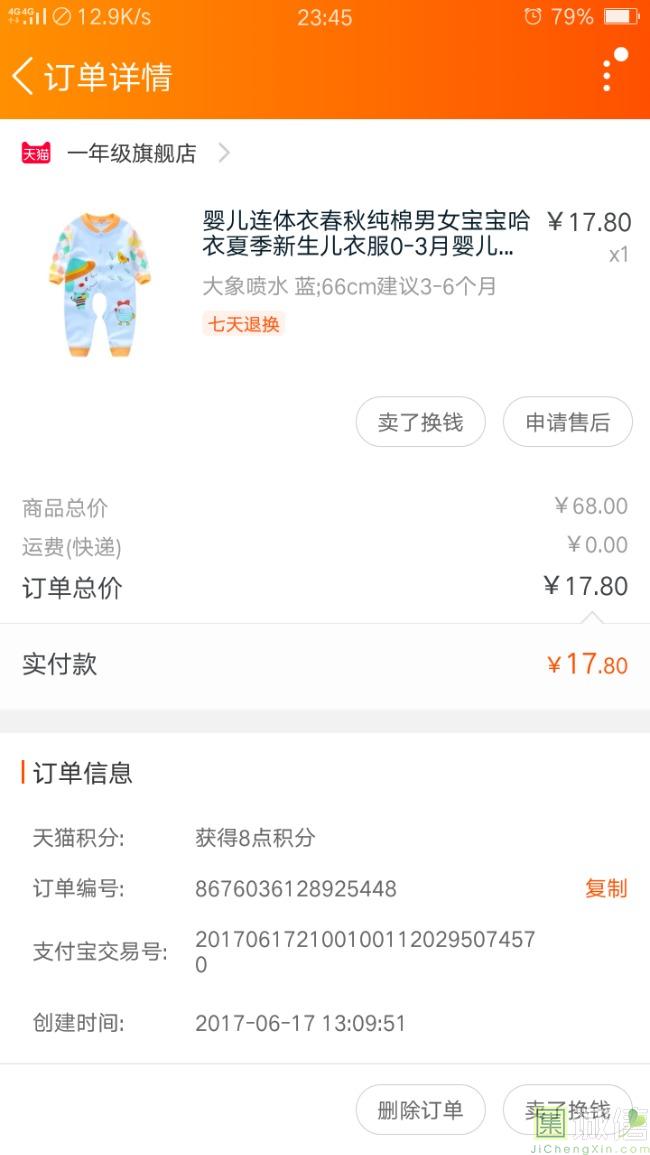Tap 删除订单 to delete the order

tap(421, 1110)
